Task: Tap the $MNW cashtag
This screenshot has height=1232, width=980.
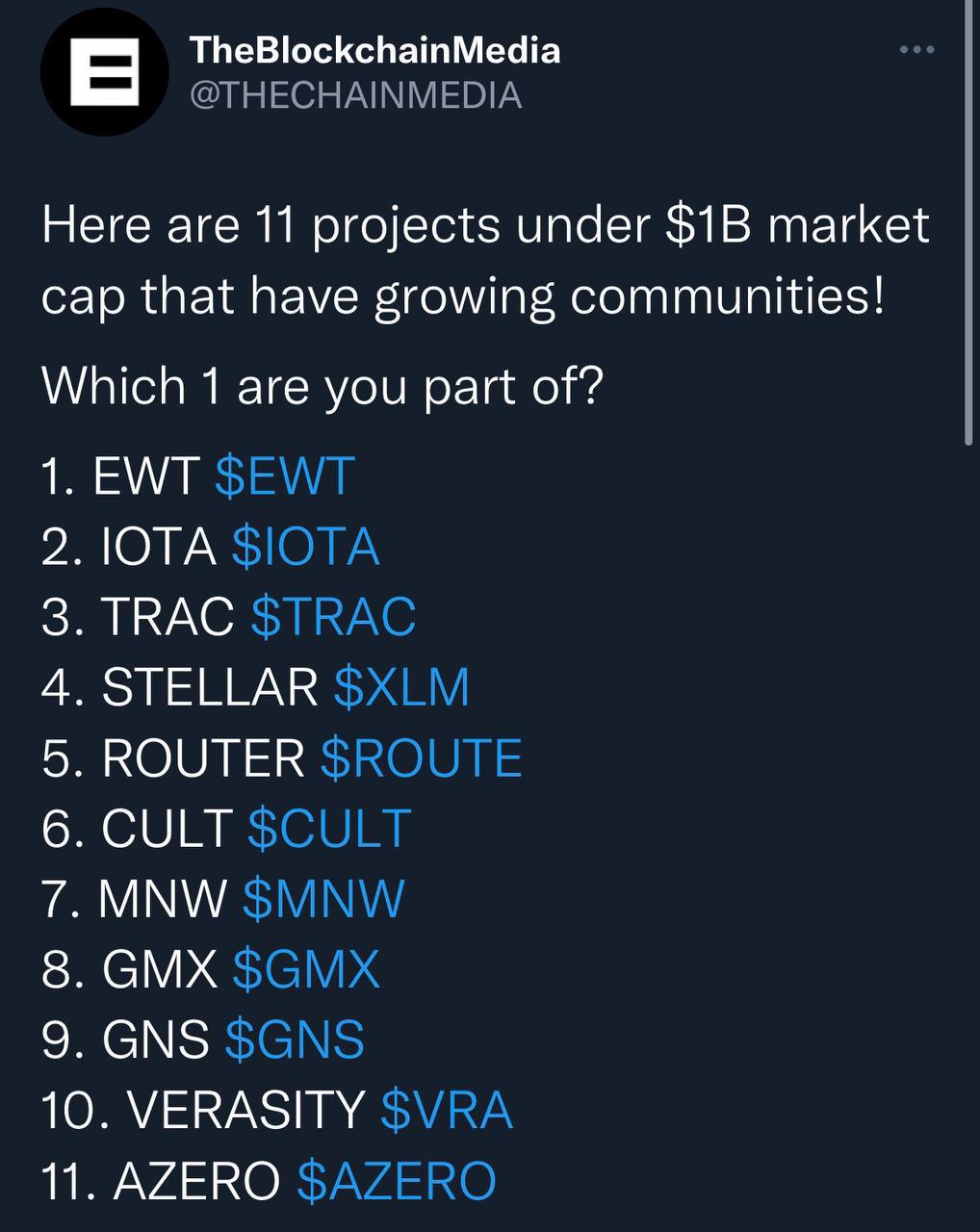Action: (323, 899)
